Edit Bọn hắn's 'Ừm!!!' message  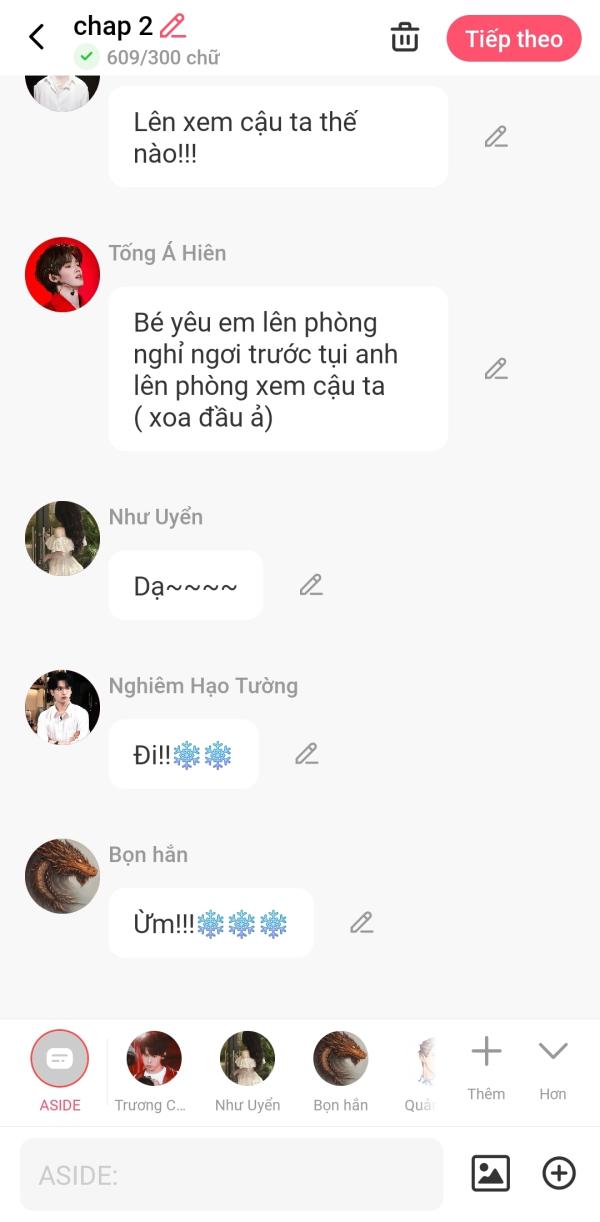361,923
